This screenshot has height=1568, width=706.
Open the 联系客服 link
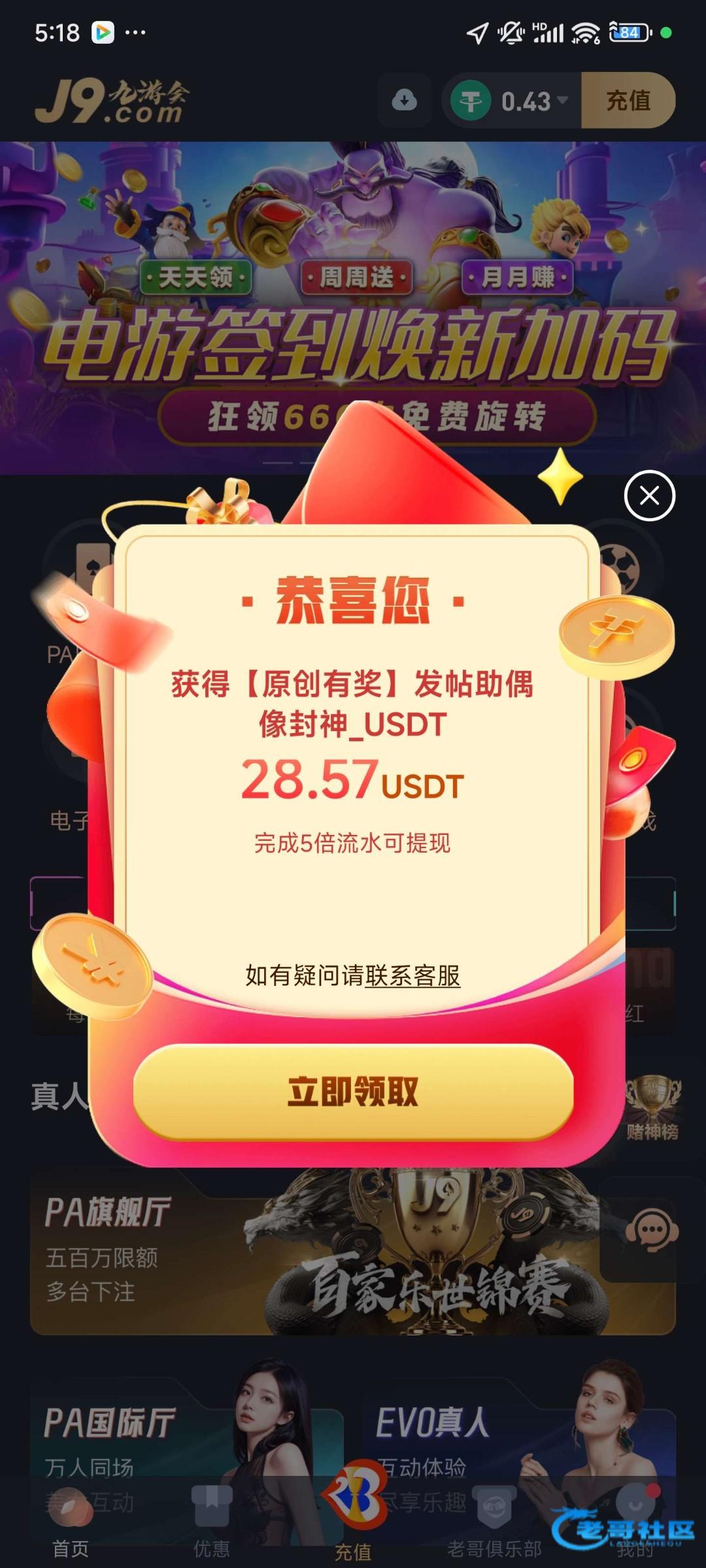coord(412,975)
